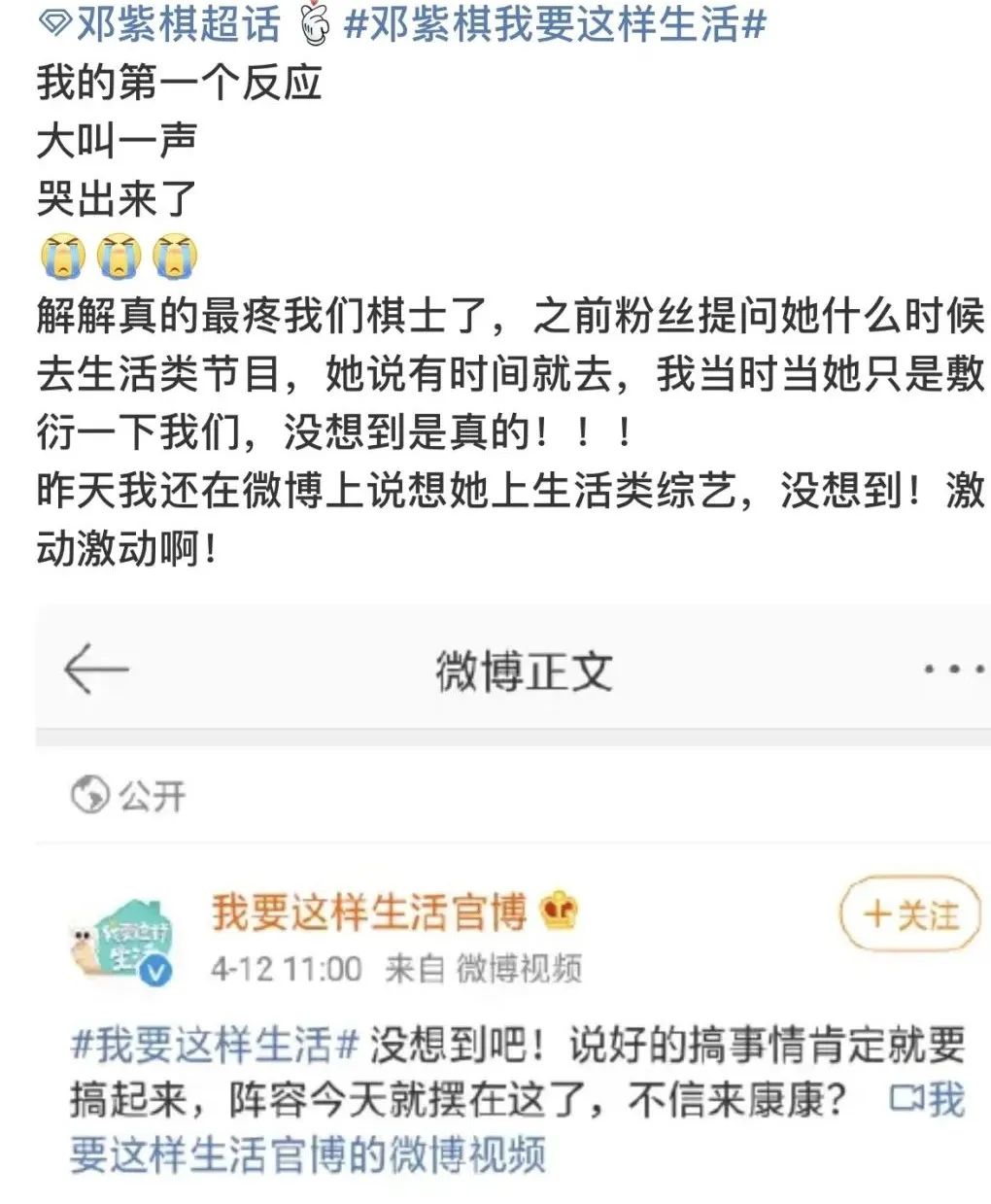The image size is (991, 1204).
Task: Open hashtag #邓紫棋我要这样生活#
Action: pyautogui.click(x=555, y=24)
